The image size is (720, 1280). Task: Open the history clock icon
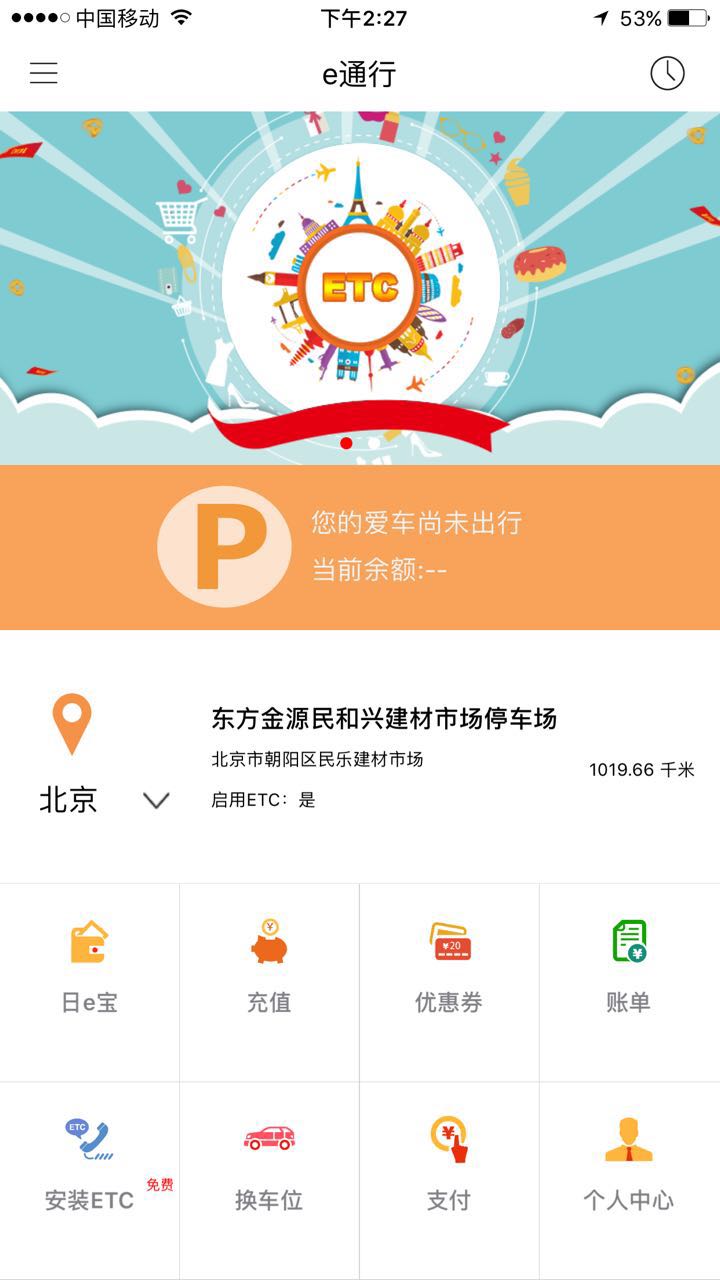[667, 73]
